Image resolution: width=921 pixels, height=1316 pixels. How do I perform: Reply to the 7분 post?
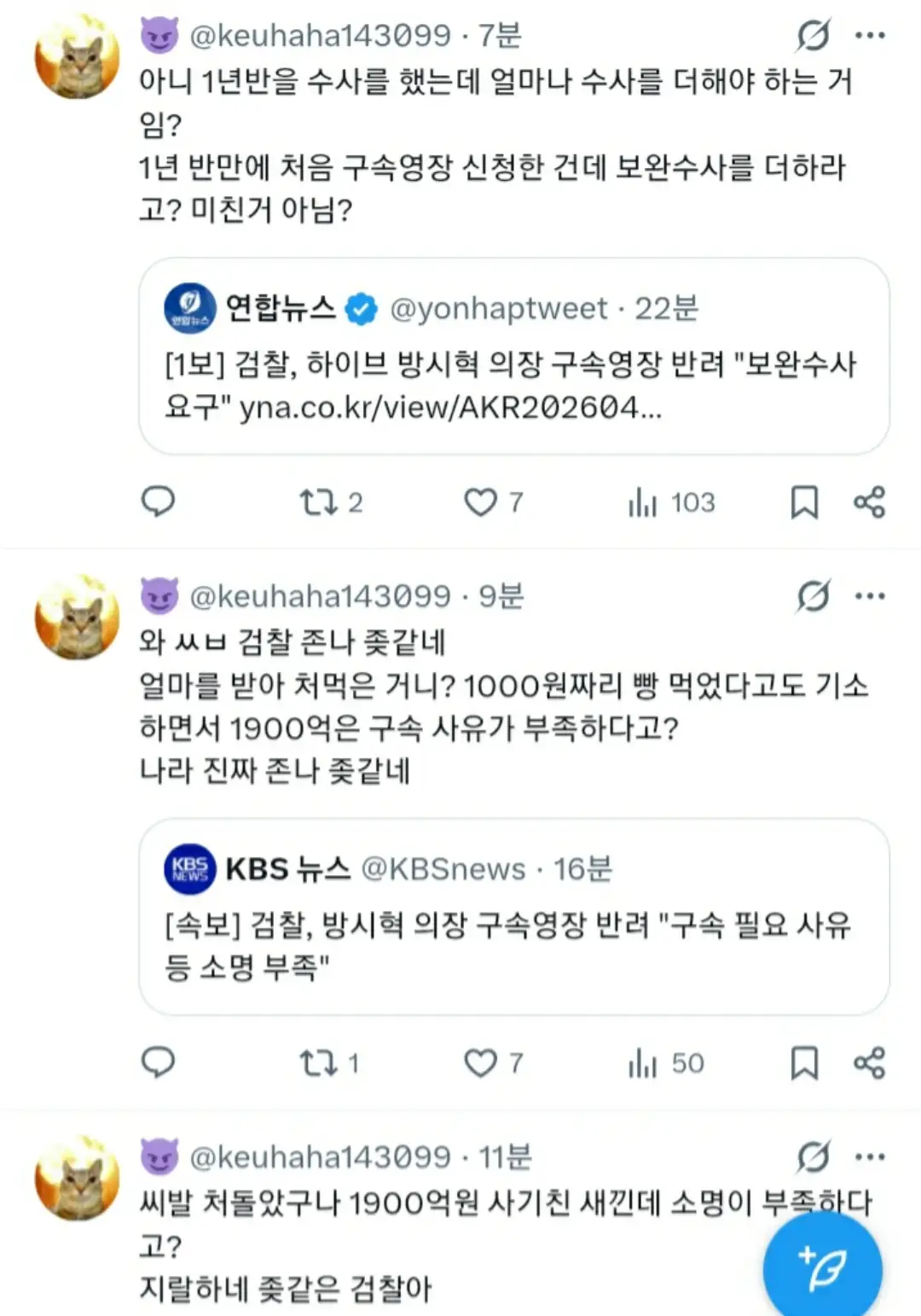(158, 501)
